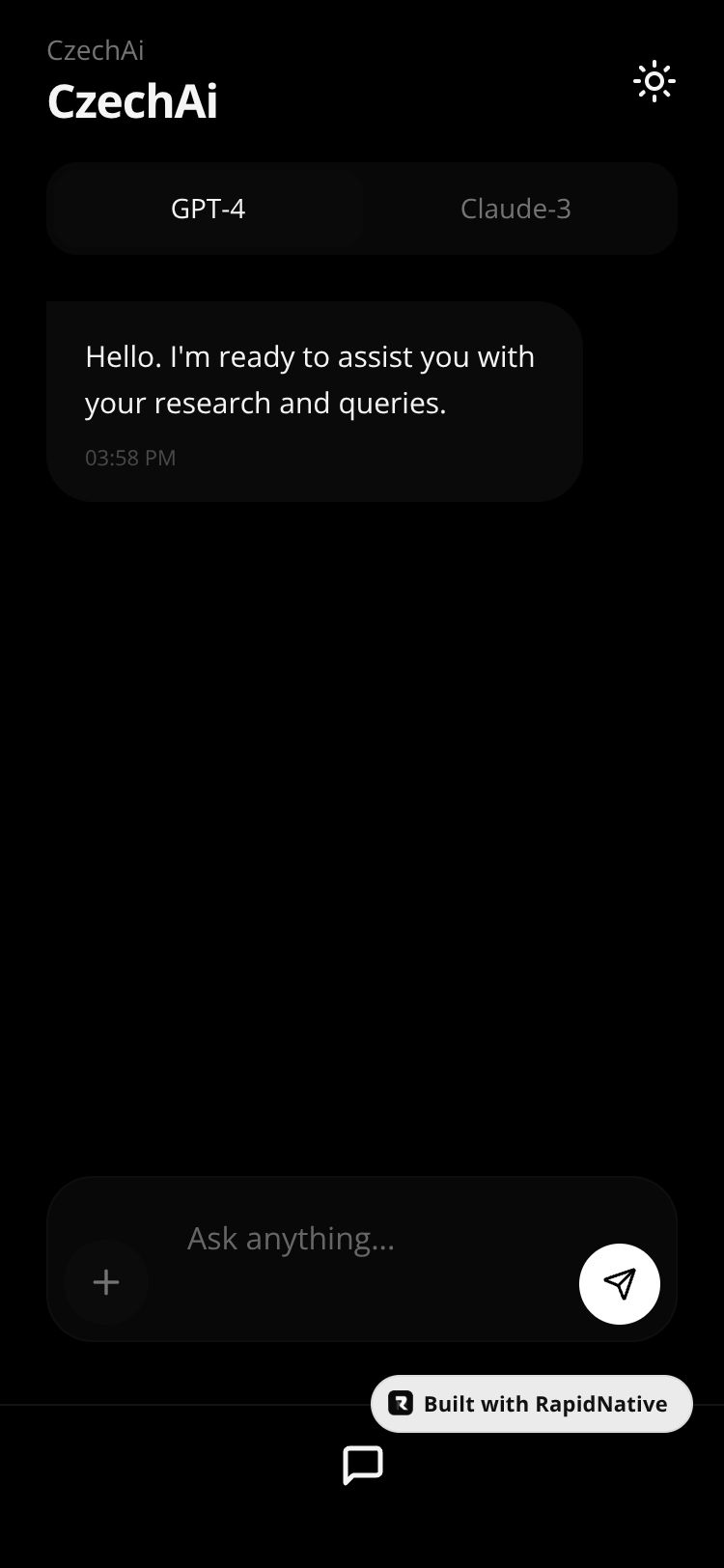The image size is (724, 1568).
Task: Select the GPT-4 model tab
Action: 208,209
